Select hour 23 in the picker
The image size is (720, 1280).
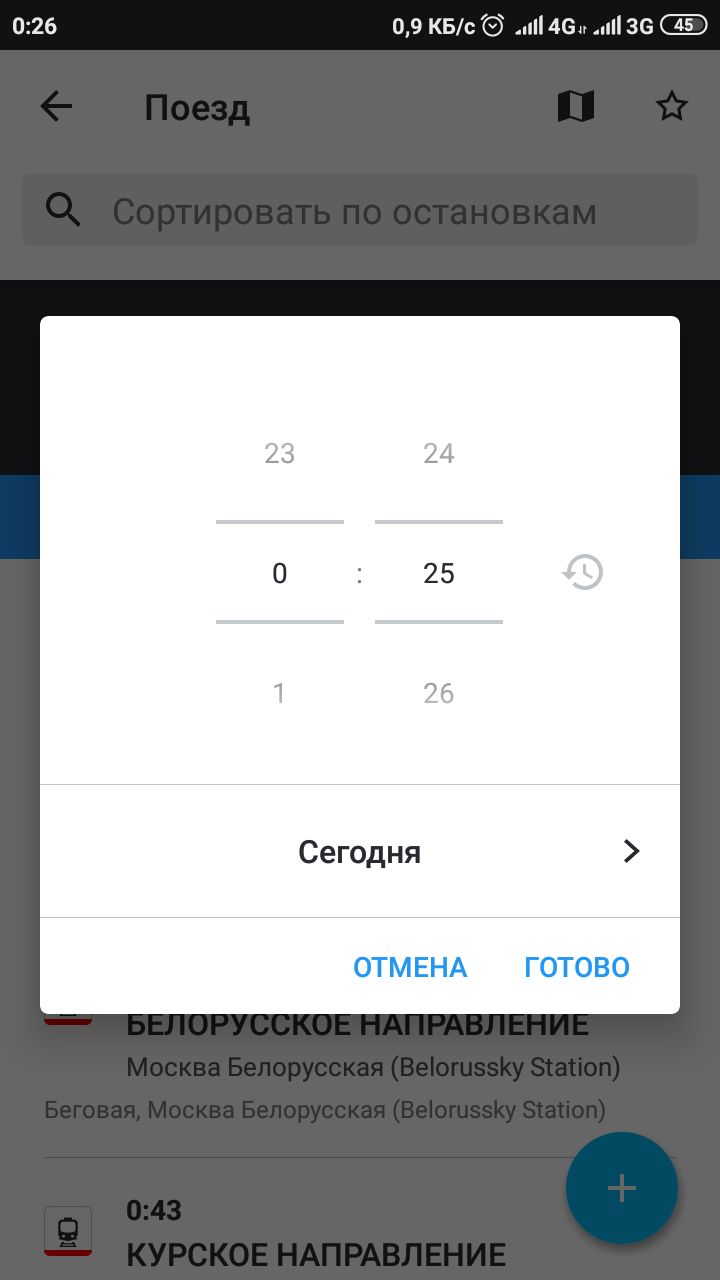(x=280, y=454)
